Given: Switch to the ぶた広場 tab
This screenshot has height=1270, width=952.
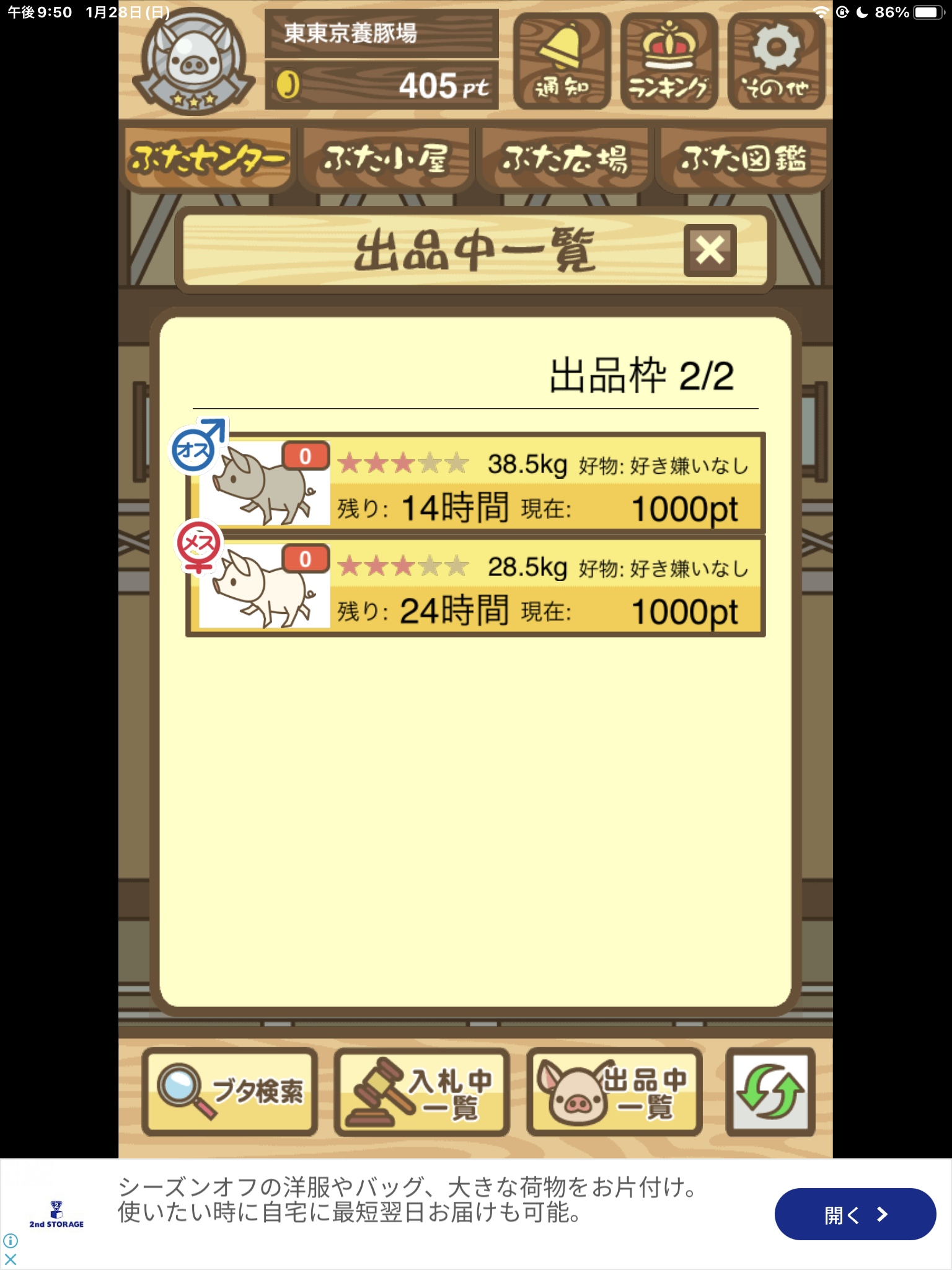Looking at the screenshot, I should pyautogui.click(x=564, y=159).
